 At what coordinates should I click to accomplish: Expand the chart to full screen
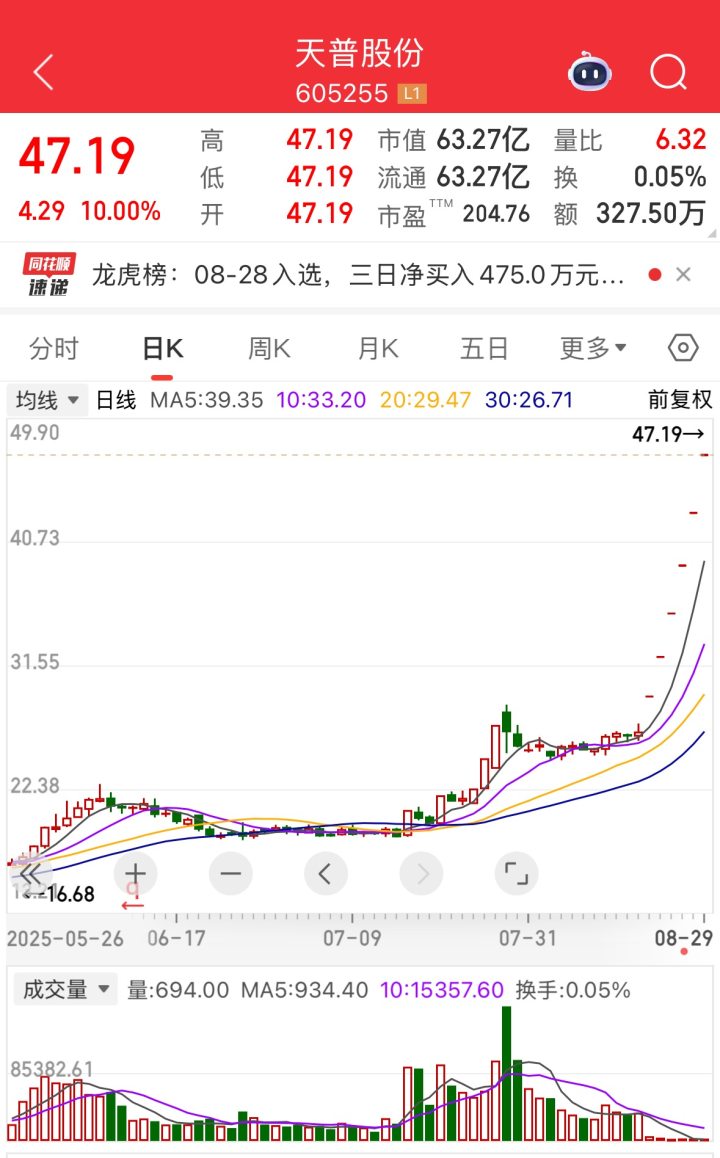[x=516, y=874]
